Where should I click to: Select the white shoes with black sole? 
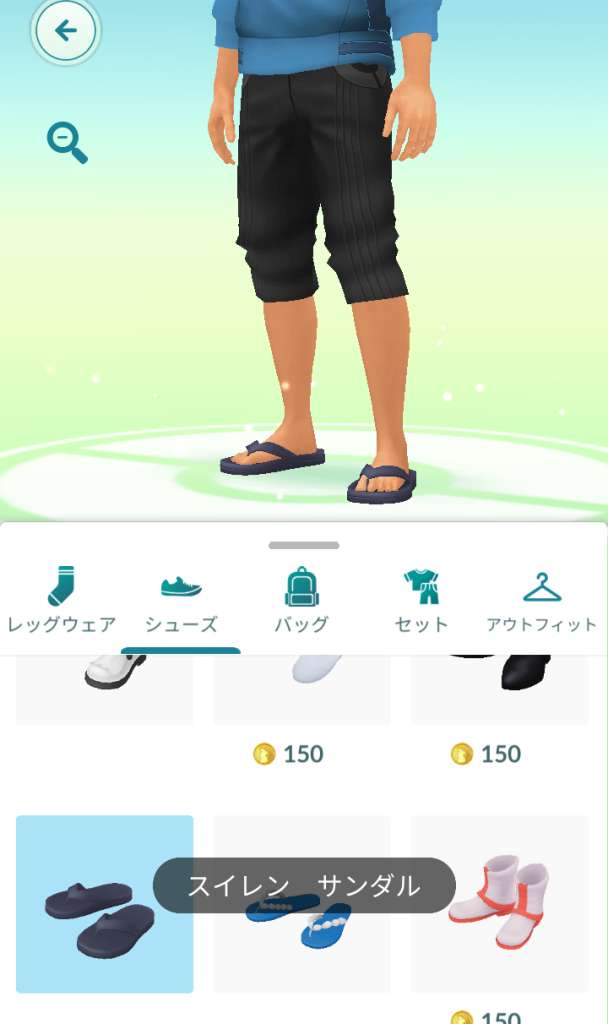tap(104, 690)
